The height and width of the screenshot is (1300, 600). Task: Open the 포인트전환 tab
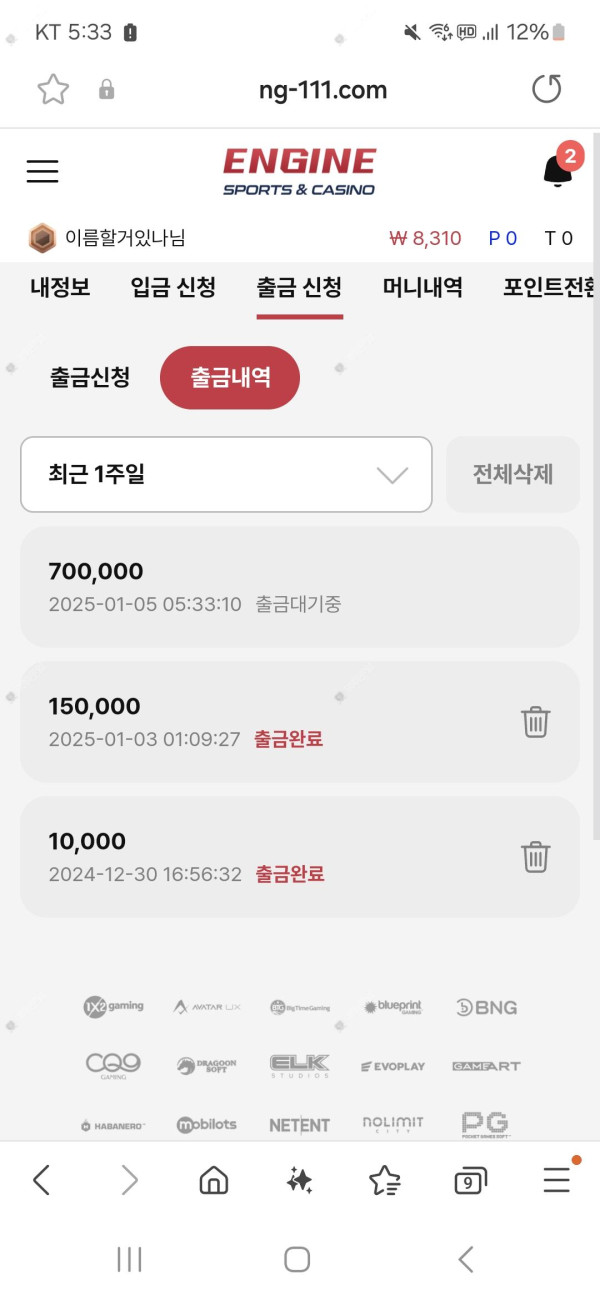click(x=550, y=288)
